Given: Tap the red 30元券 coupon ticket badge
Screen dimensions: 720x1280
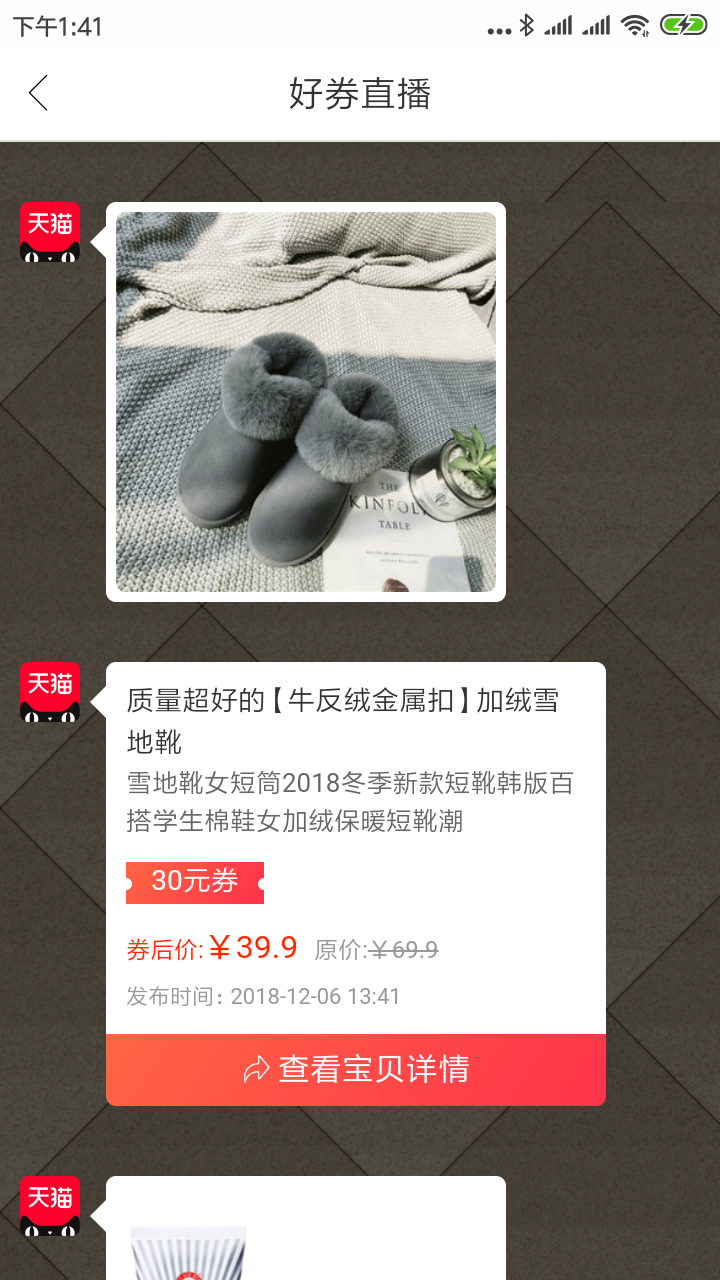Looking at the screenshot, I should tap(194, 883).
